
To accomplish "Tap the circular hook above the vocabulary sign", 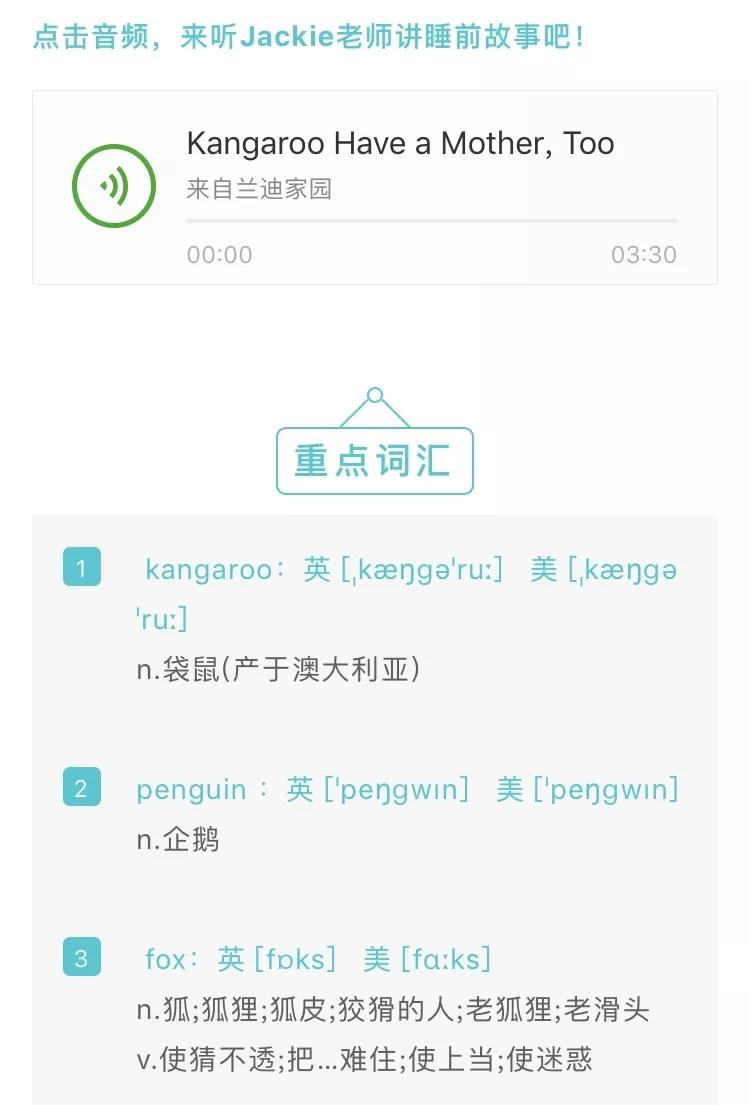I will click(x=375, y=396).
